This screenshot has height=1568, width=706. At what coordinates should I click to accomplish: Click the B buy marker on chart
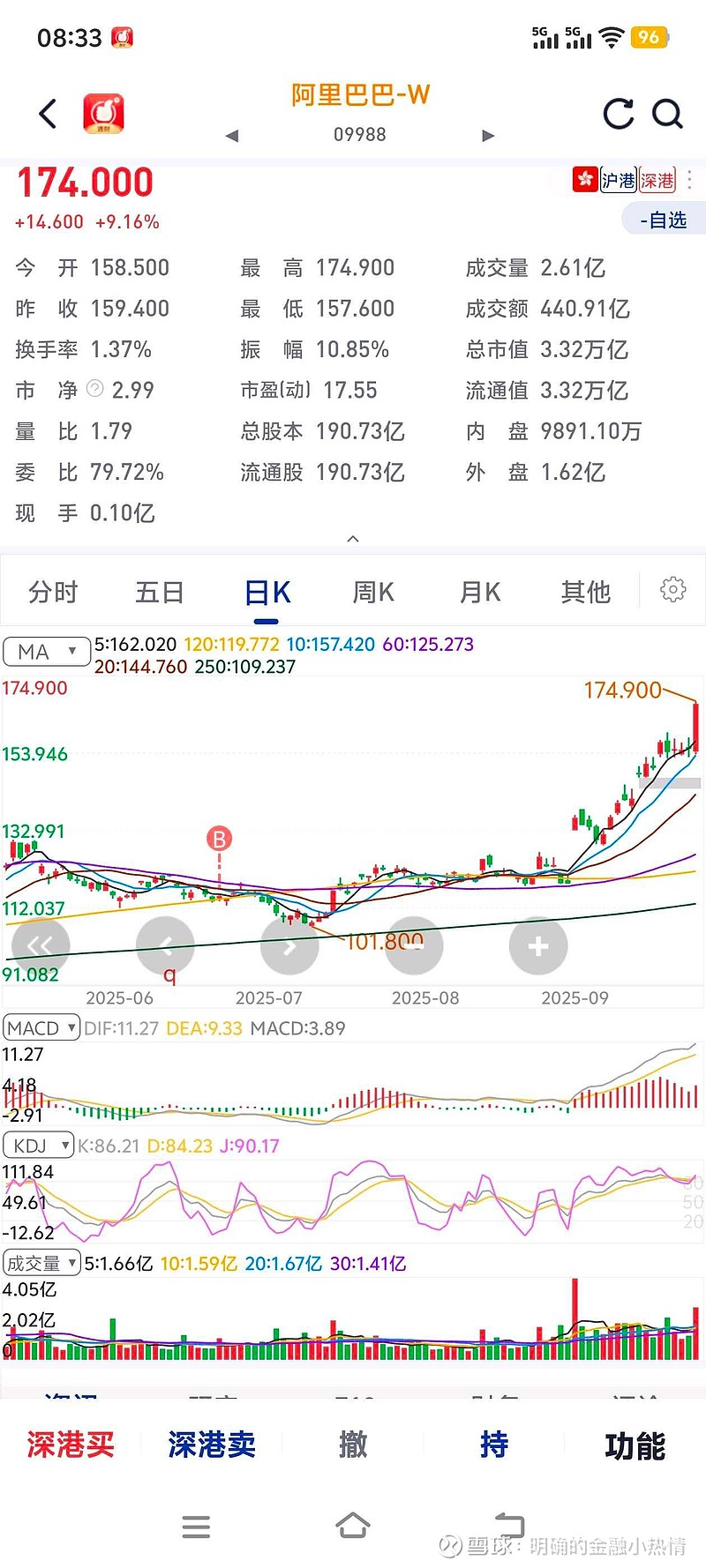[219, 838]
